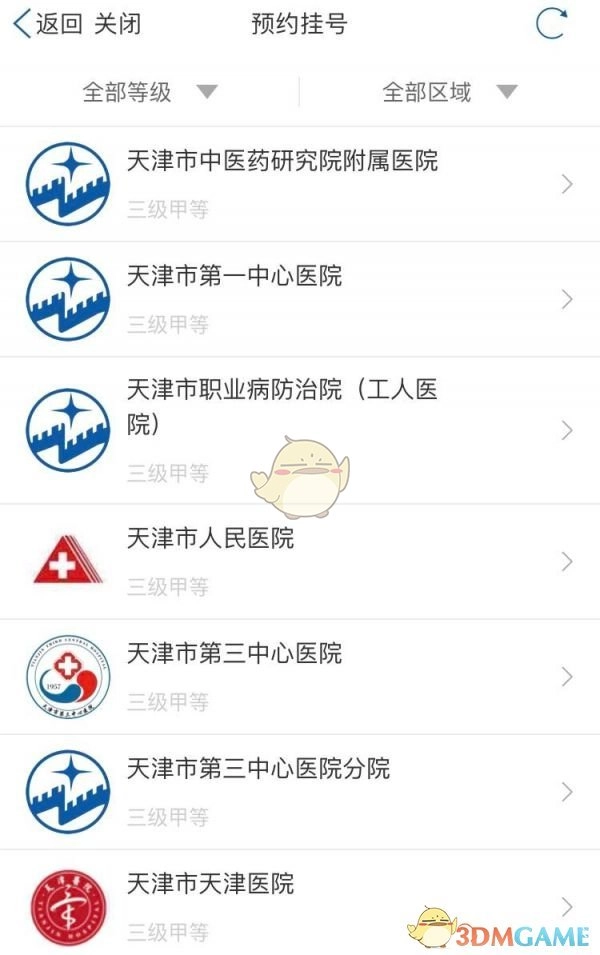The image size is (600, 955).
Task: Refresh the appointment registration page
Action: [x=551, y=24]
